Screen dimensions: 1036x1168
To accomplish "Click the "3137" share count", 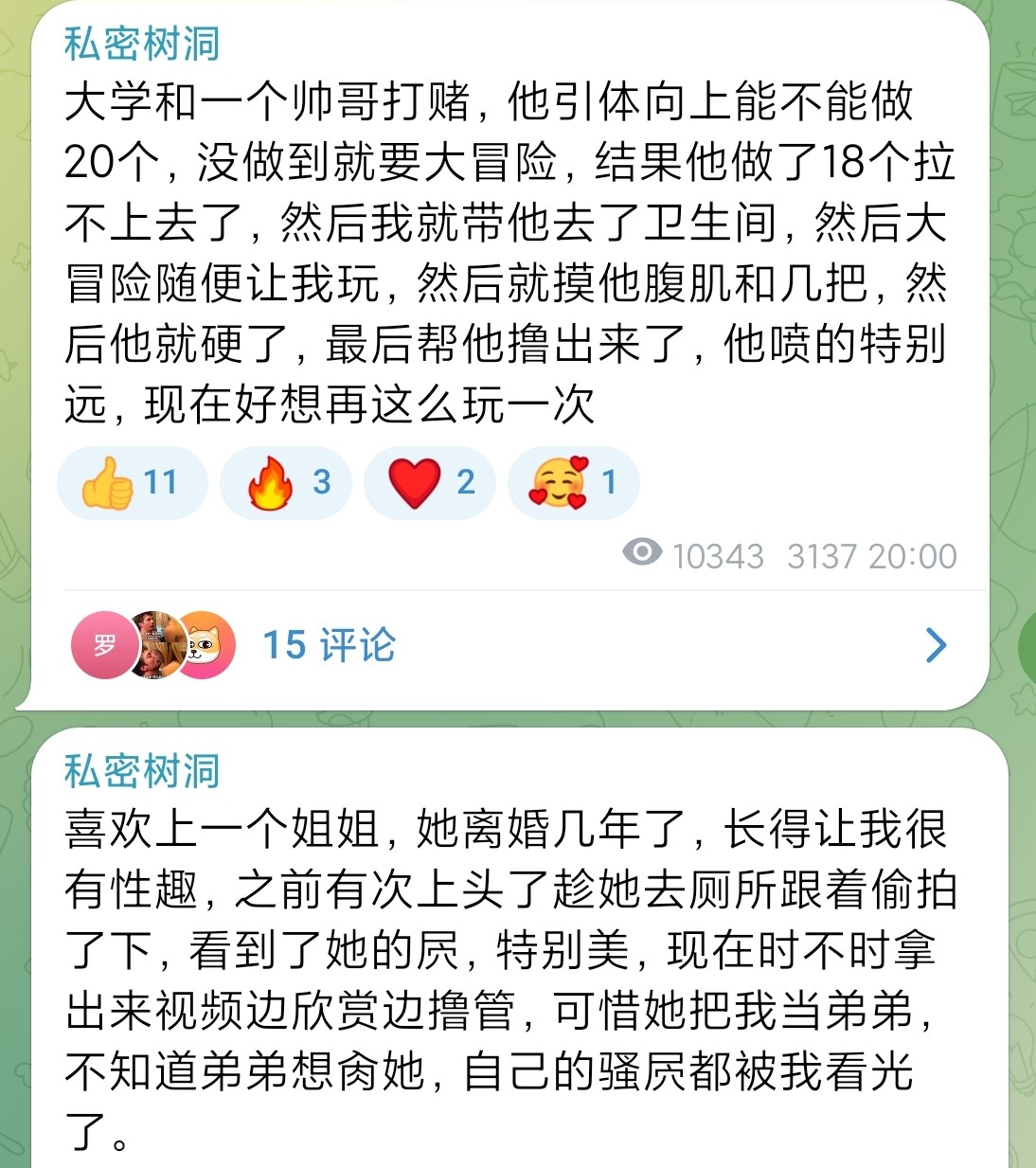I will click(x=821, y=557).
